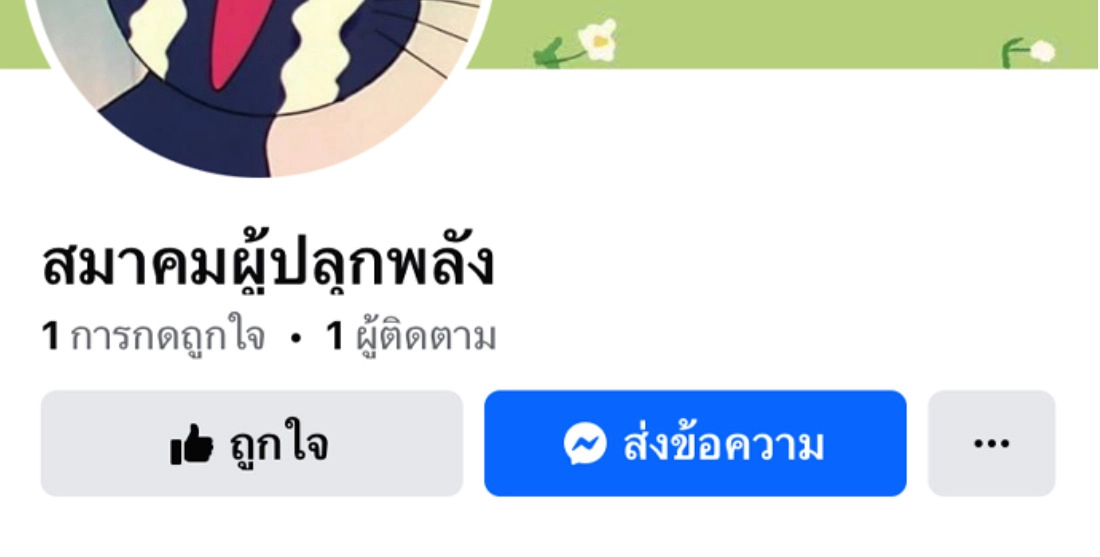Open the three-dot more options menu
Viewport: 1100px width, 557px height.
click(991, 443)
